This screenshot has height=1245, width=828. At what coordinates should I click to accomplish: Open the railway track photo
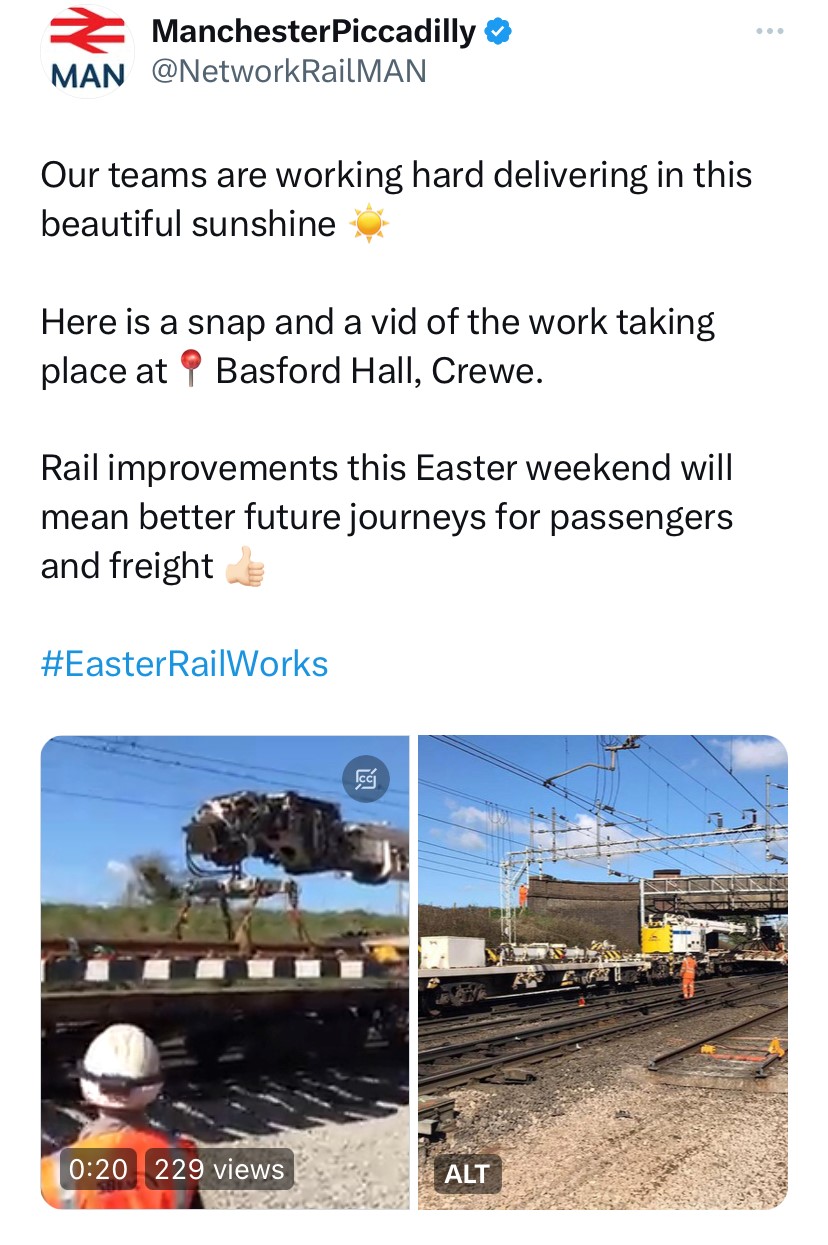click(602, 960)
